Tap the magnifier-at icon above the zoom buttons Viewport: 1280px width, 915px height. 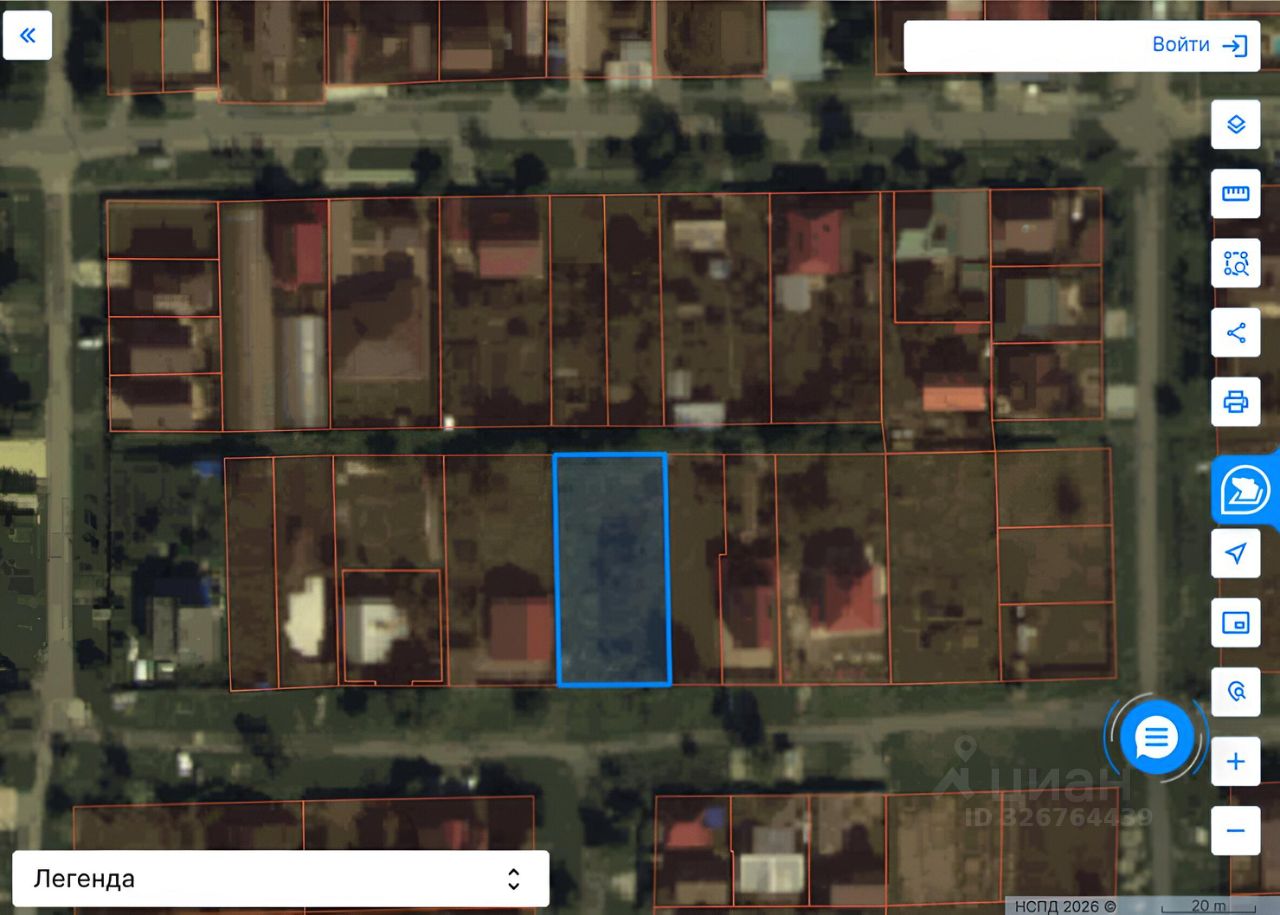(x=1235, y=692)
